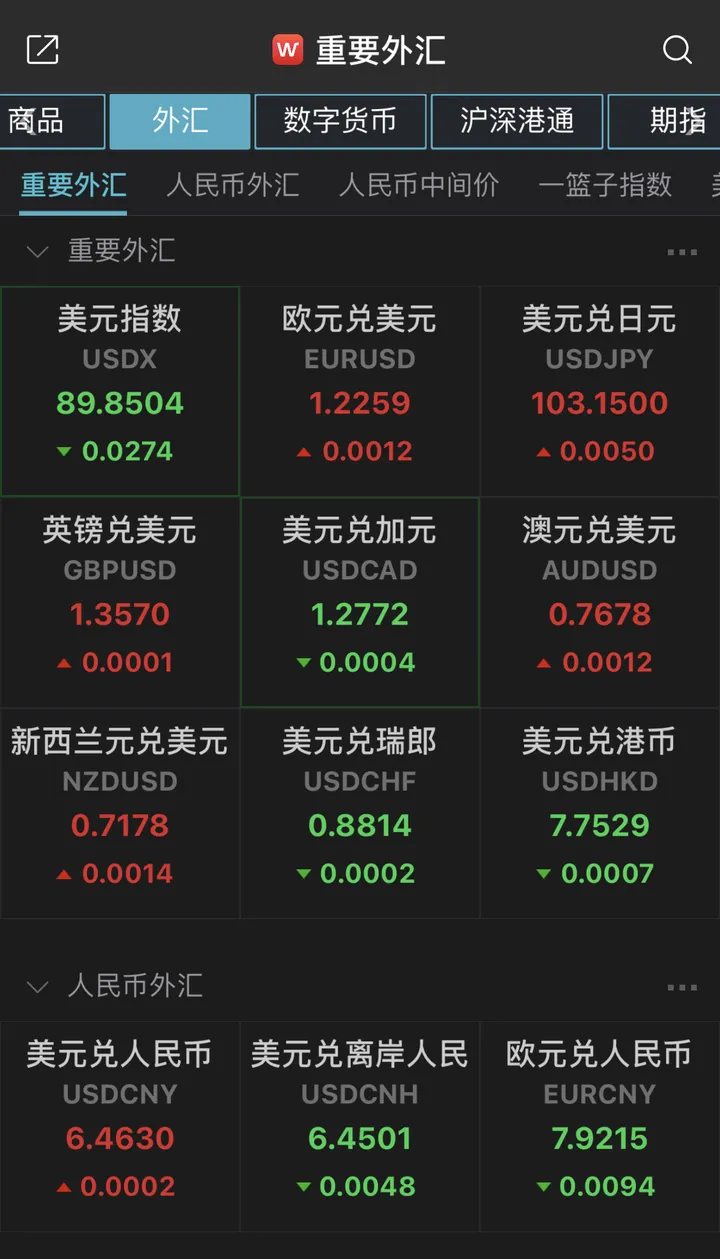Collapse the 人民币外汇 section

[x=38, y=987]
